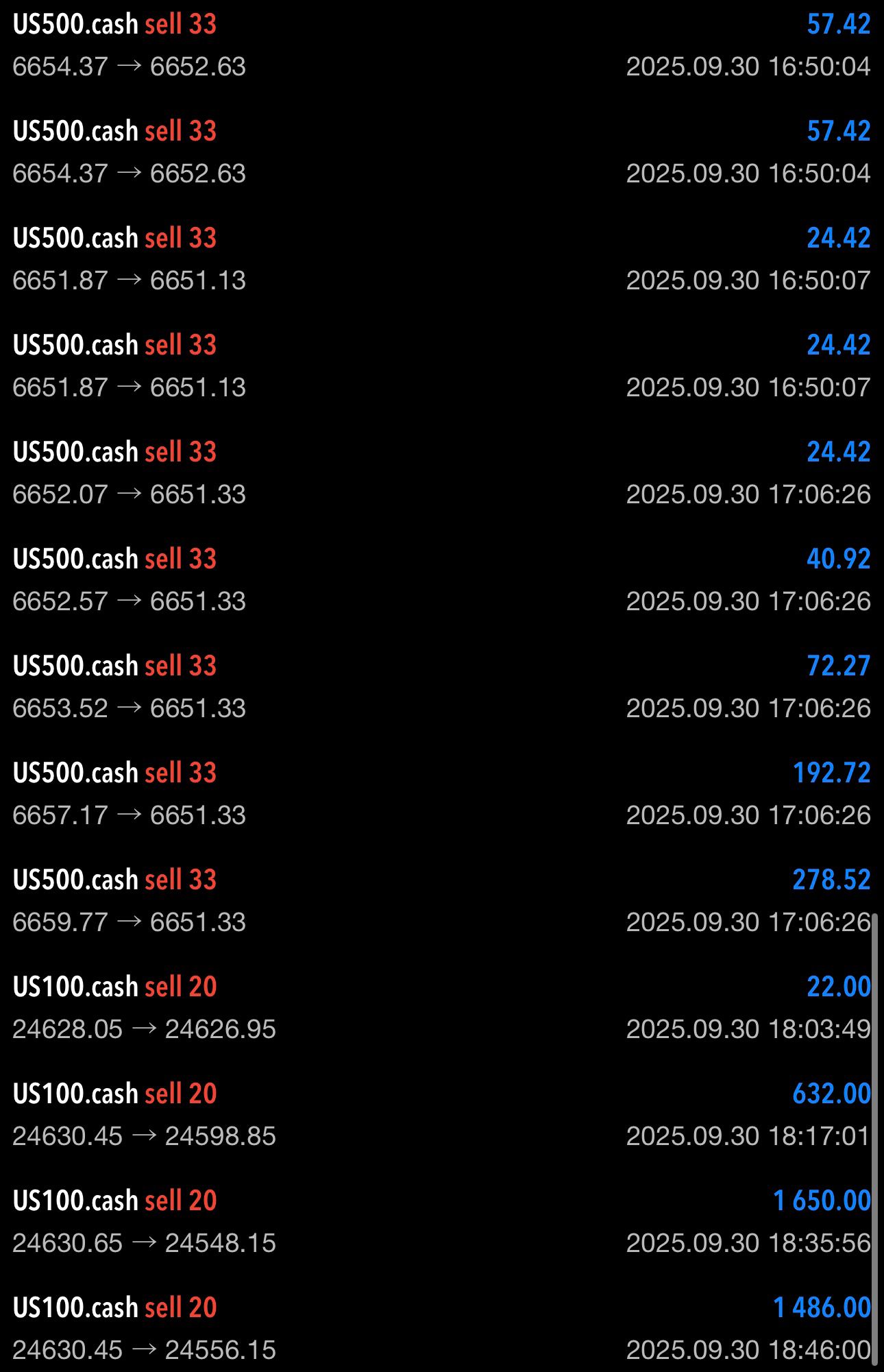View the US100 trade with 1 650.00 profit
The height and width of the screenshot is (1372, 884).
tap(442, 1222)
